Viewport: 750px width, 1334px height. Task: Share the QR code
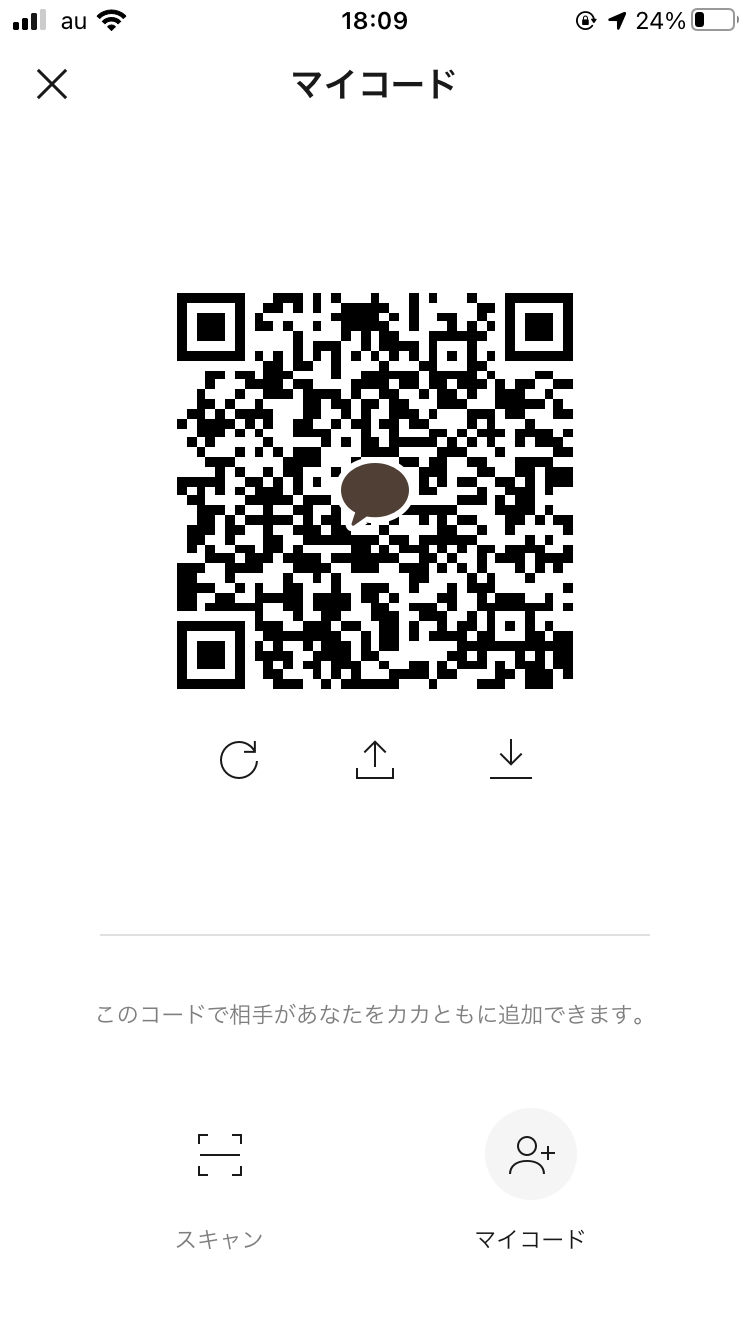375,760
